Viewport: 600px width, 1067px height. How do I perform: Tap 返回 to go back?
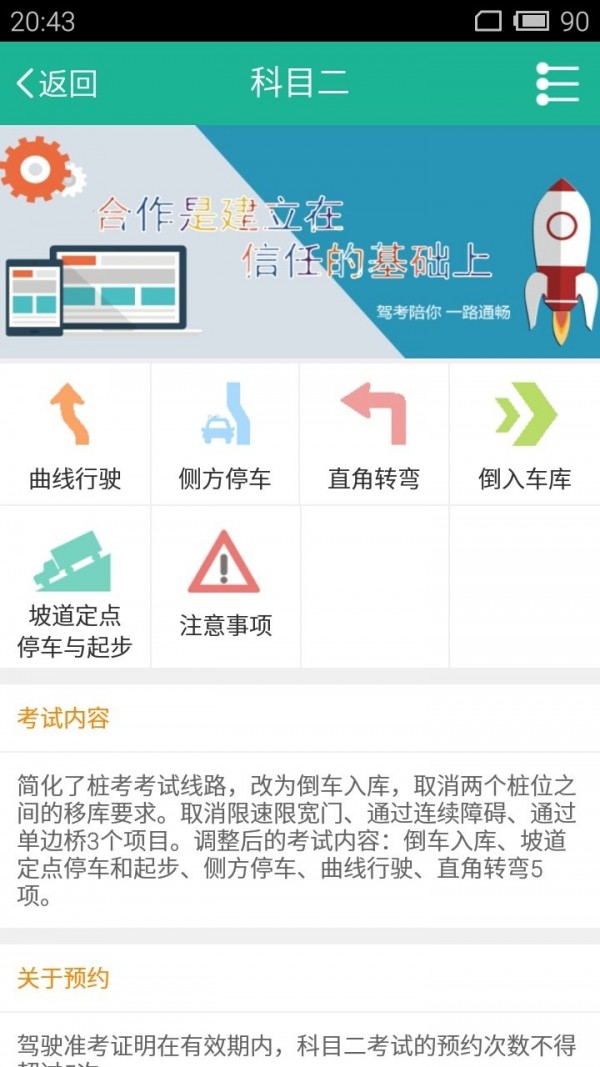coord(57,84)
